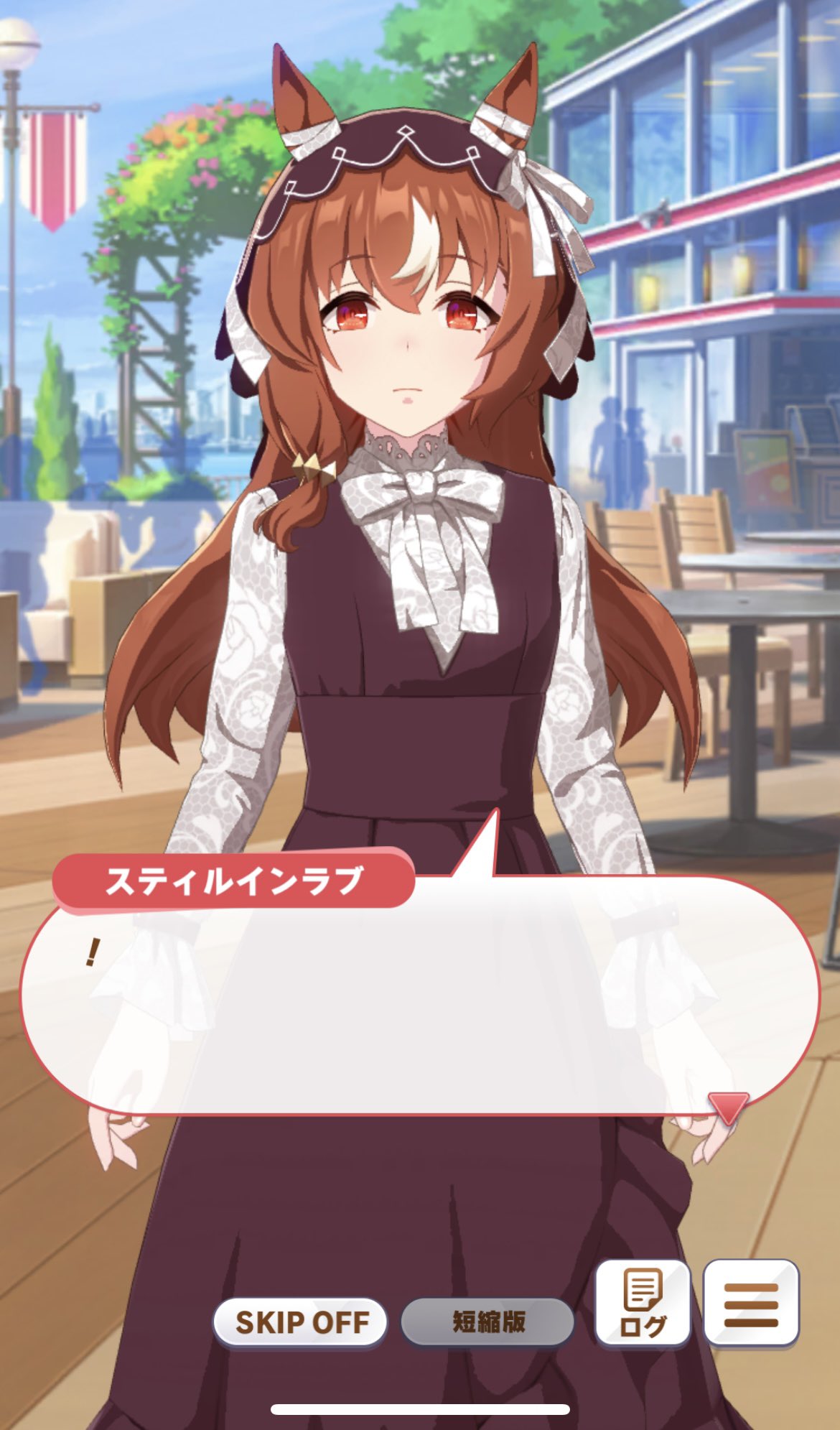Toggle the SKIP OFF button
This screenshot has height=1430, width=840.
tap(300, 1322)
